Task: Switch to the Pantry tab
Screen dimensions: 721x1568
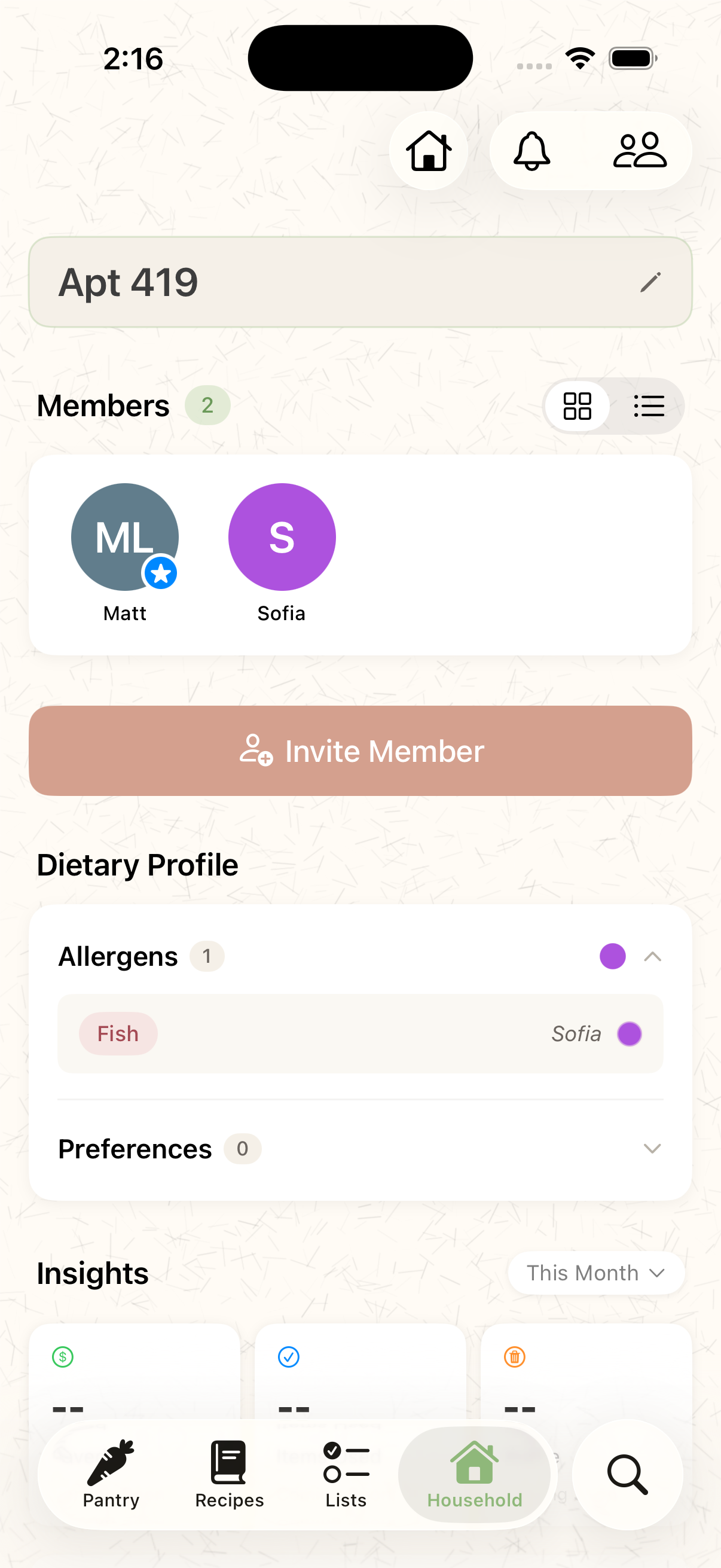Action: pos(111,1474)
